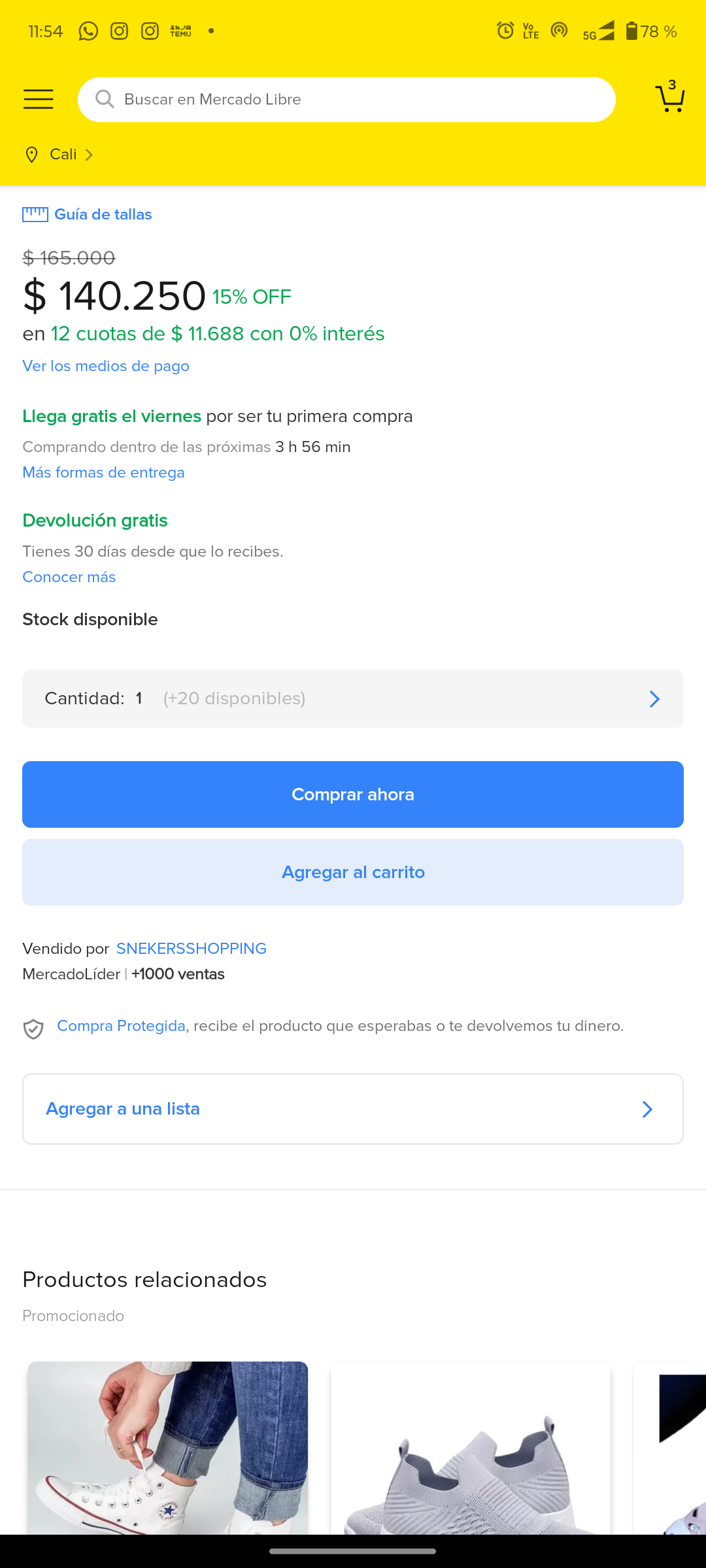This screenshot has height=1568, width=706.
Task: Expand the Cantidad quantity selector
Action: [353, 698]
